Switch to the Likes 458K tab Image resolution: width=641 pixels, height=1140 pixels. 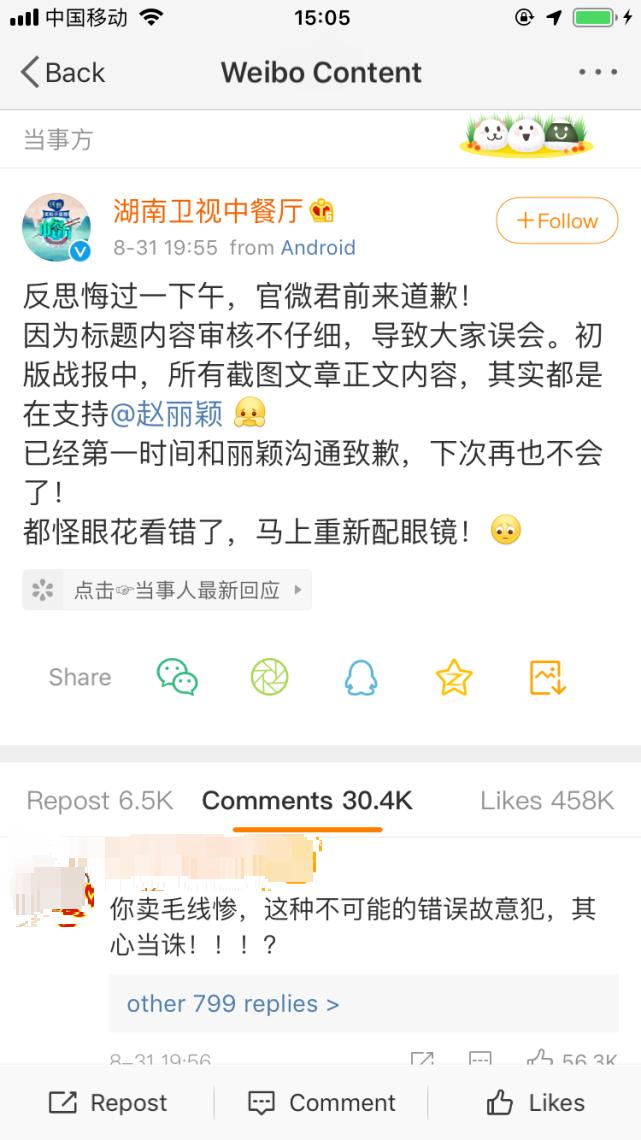click(547, 800)
